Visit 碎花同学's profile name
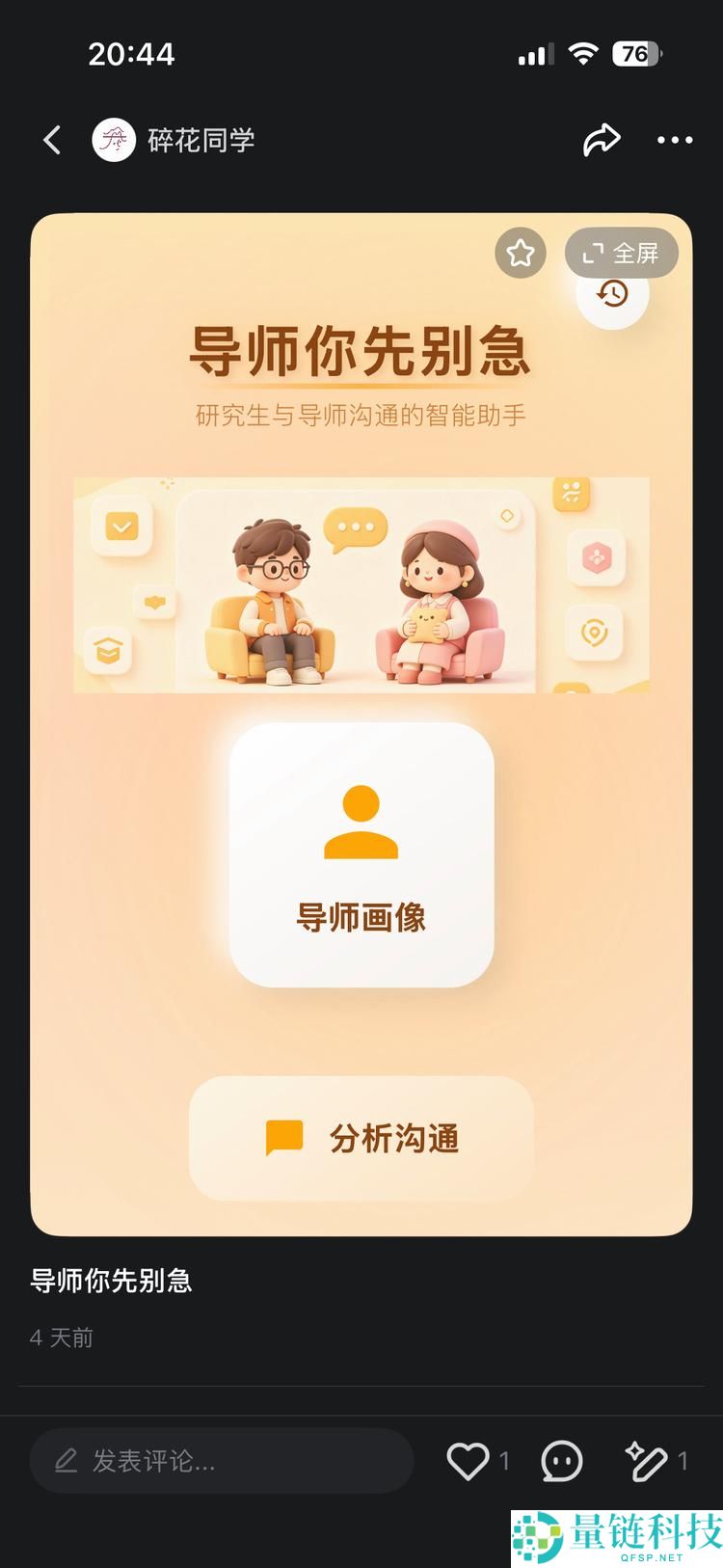This screenshot has width=723, height=1568. (x=201, y=140)
